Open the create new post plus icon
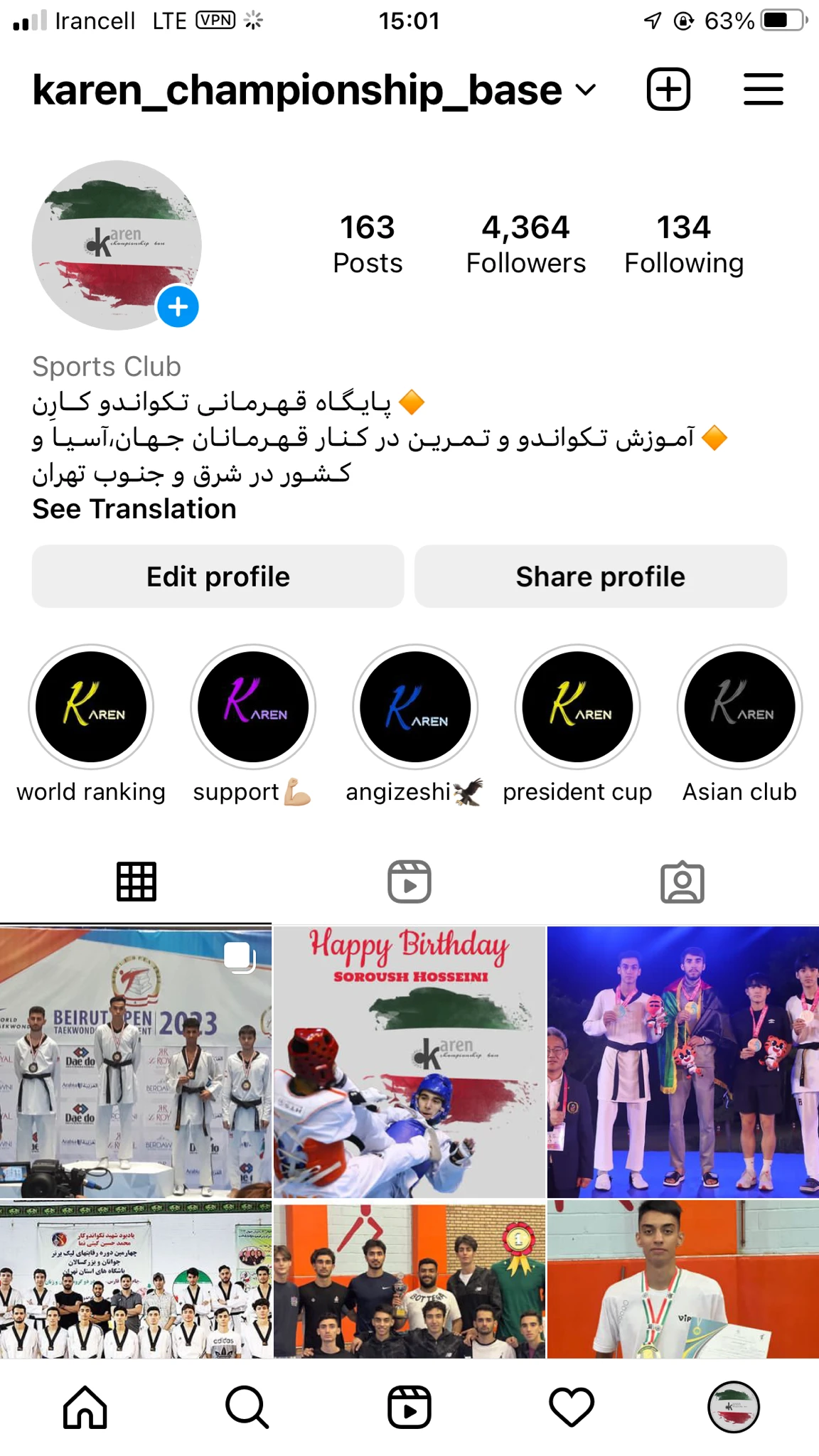The width and height of the screenshot is (819, 1456). tap(668, 90)
